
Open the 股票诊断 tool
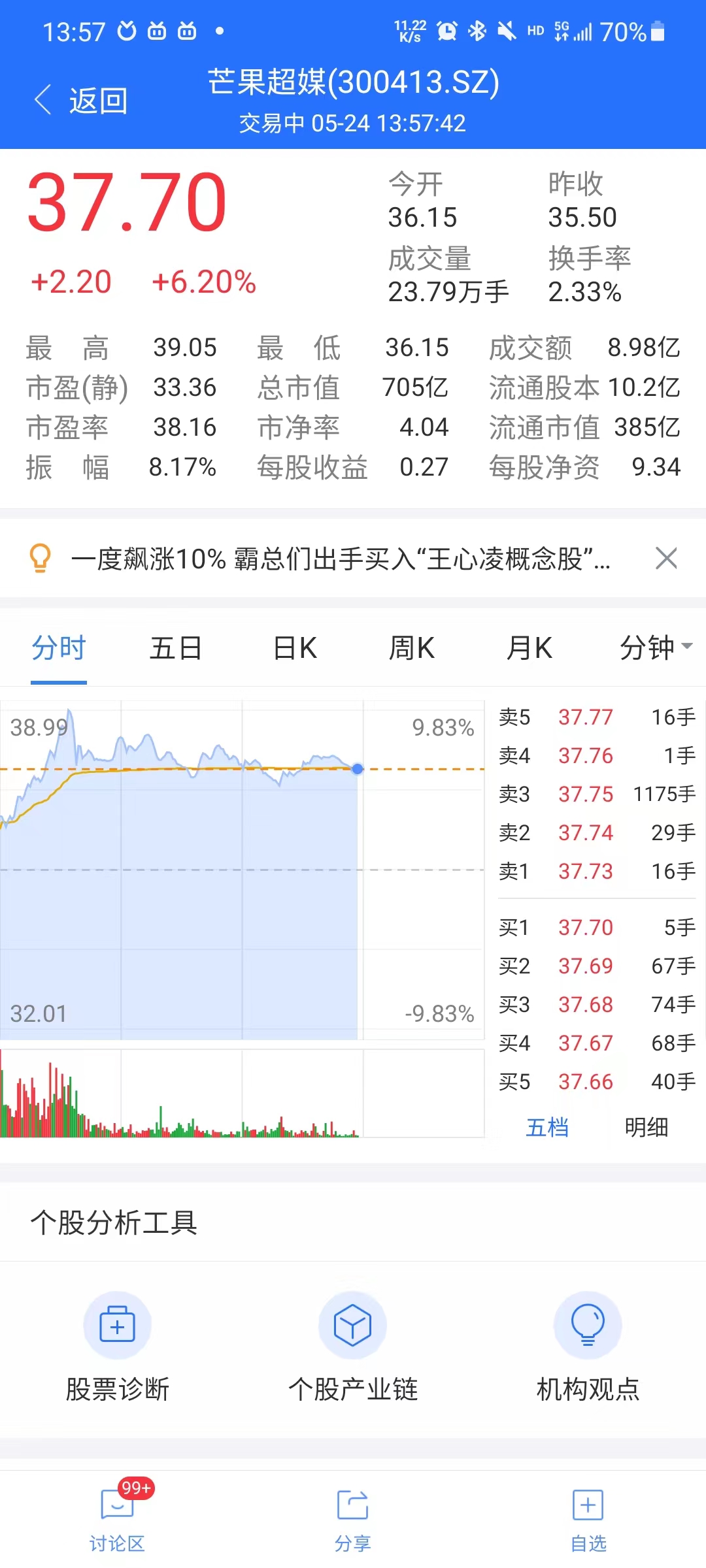(118, 1347)
